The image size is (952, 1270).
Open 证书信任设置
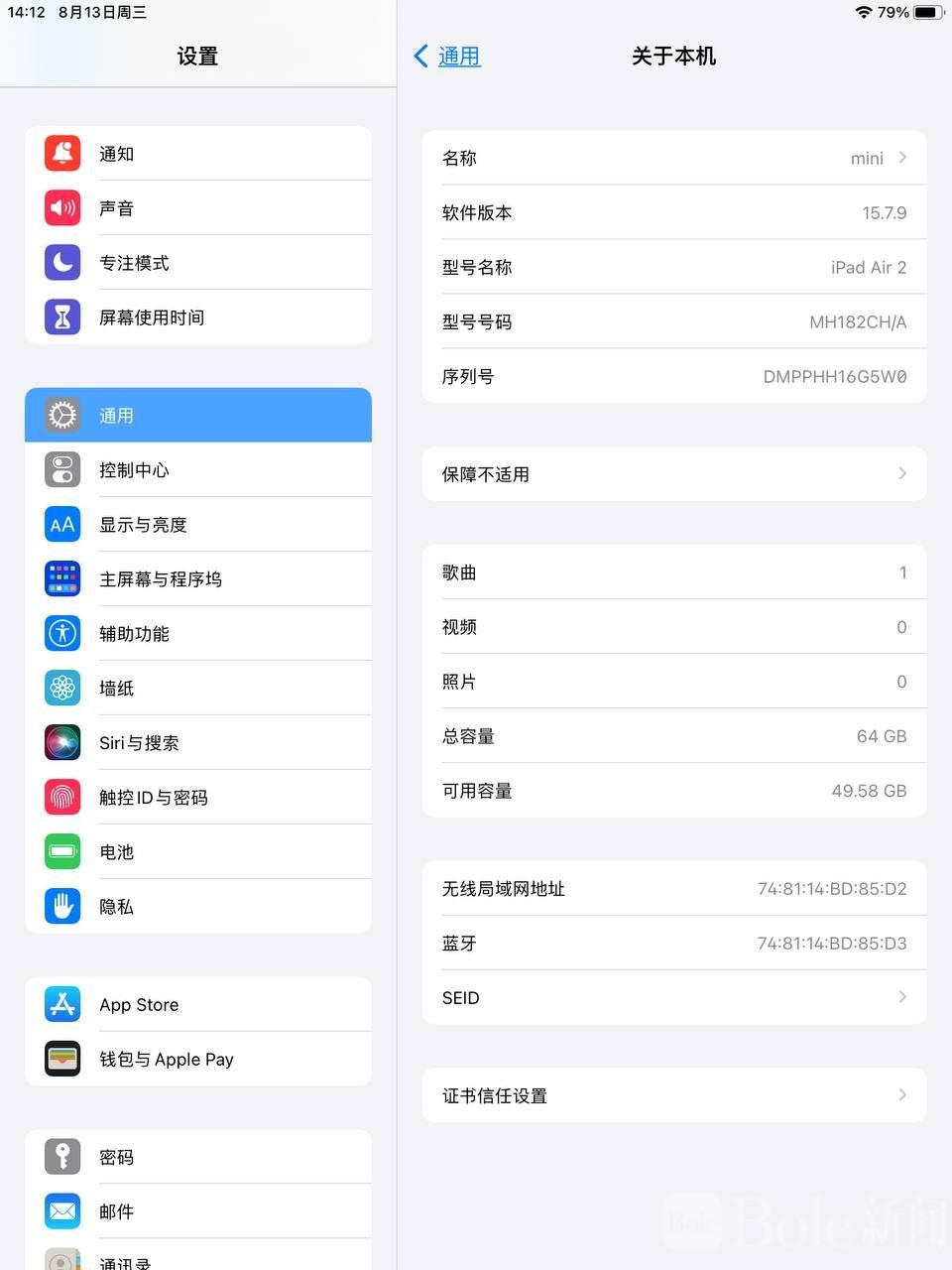coord(674,1095)
